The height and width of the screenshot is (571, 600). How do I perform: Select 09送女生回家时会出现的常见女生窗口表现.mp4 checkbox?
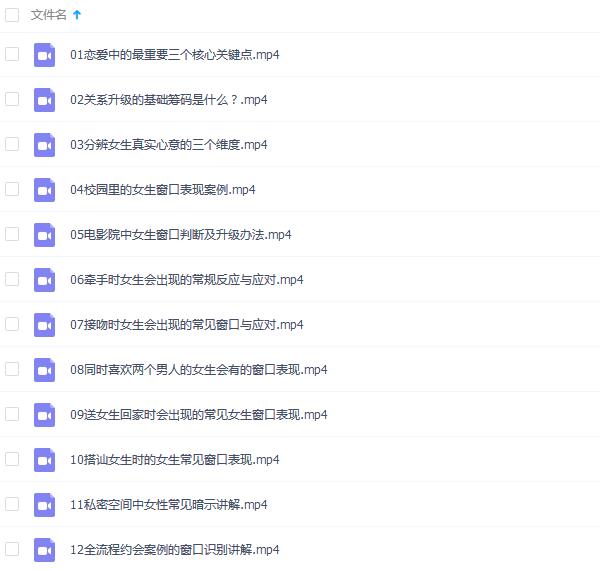pyautogui.click(x=12, y=414)
